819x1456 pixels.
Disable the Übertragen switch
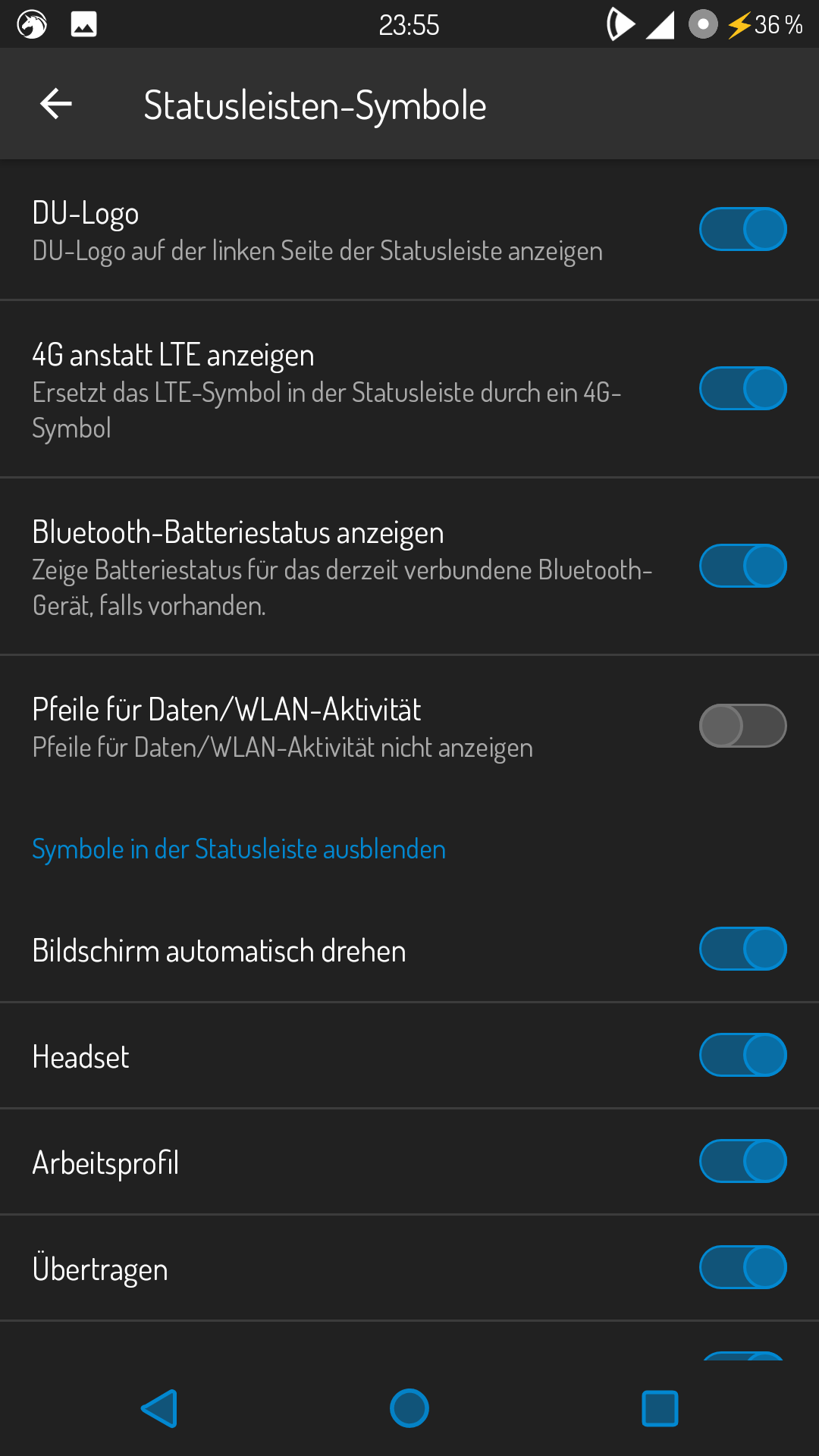(742, 1267)
